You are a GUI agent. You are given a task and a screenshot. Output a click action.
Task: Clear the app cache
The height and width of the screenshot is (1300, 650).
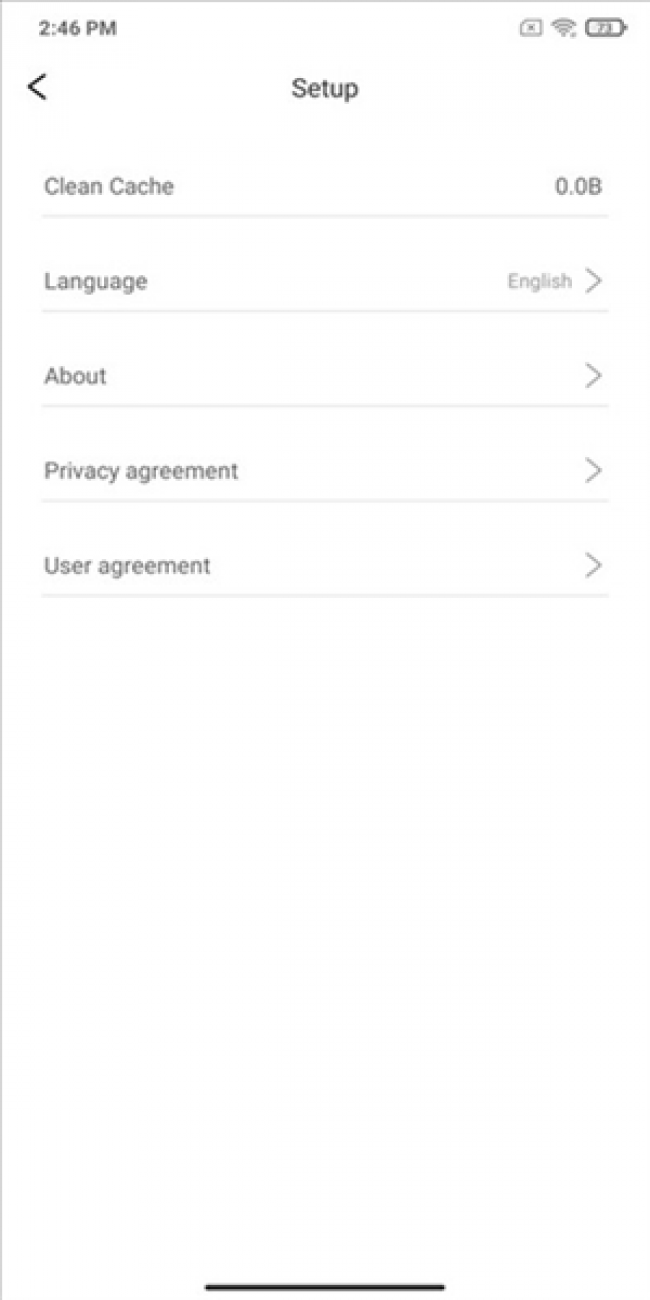(325, 186)
